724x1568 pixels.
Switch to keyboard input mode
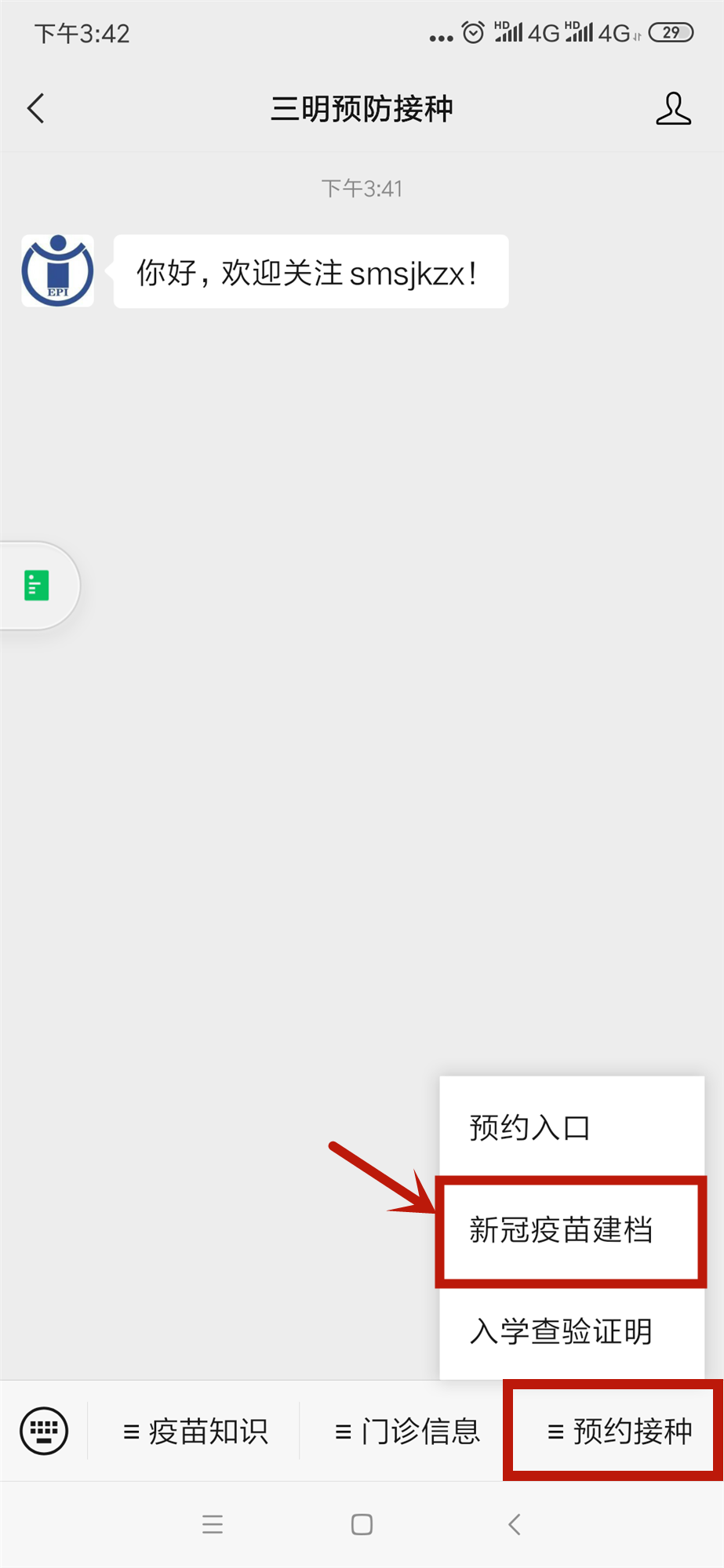point(44,1431)
